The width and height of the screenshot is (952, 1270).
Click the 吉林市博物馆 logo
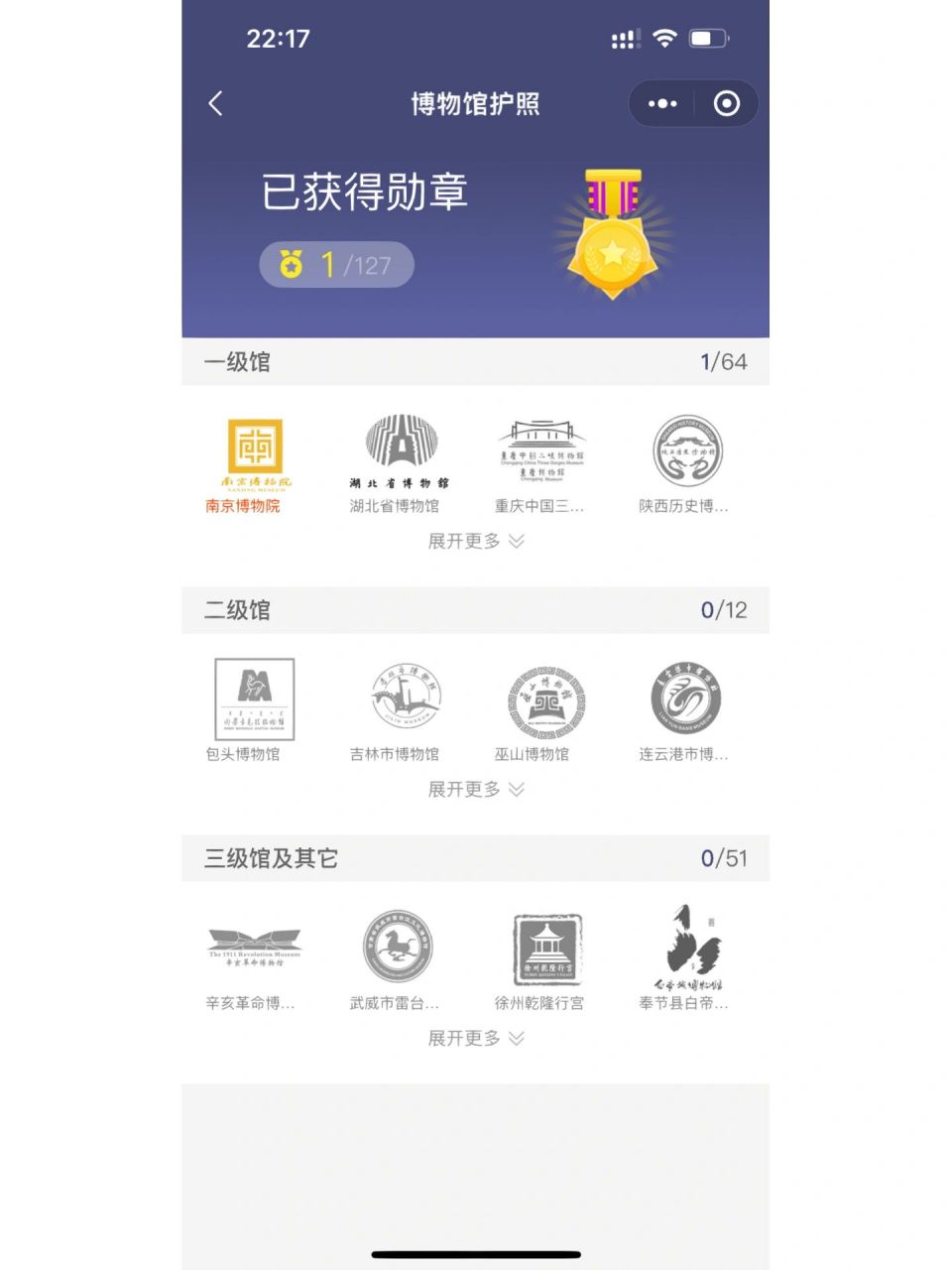[401, 698]
